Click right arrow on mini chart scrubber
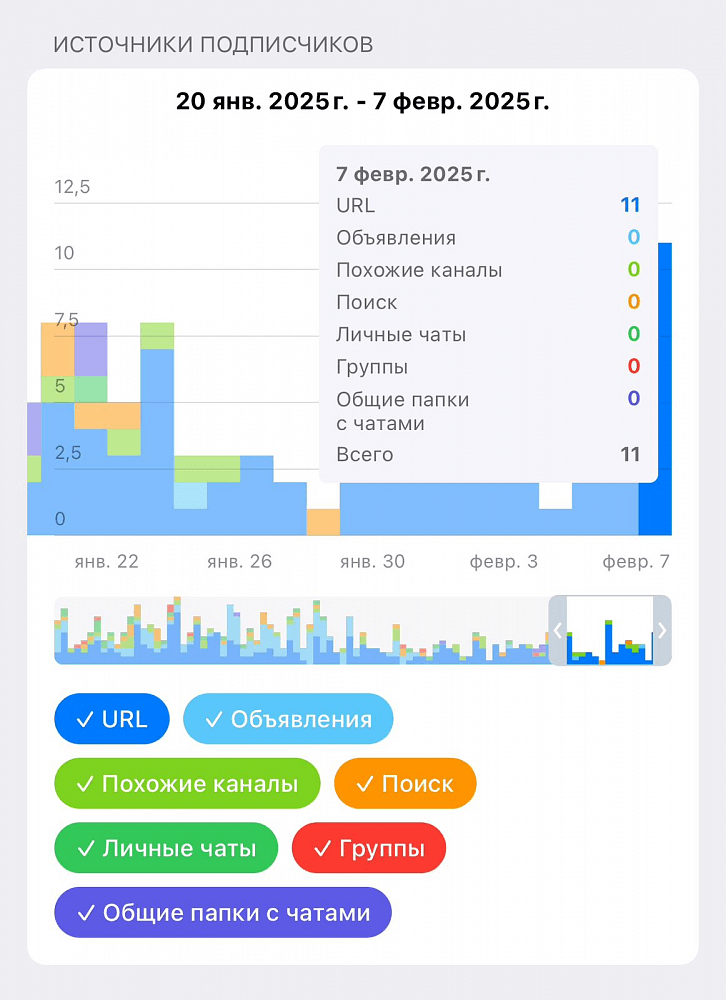This screenshot has height=1000, width=726. (663, 630)
